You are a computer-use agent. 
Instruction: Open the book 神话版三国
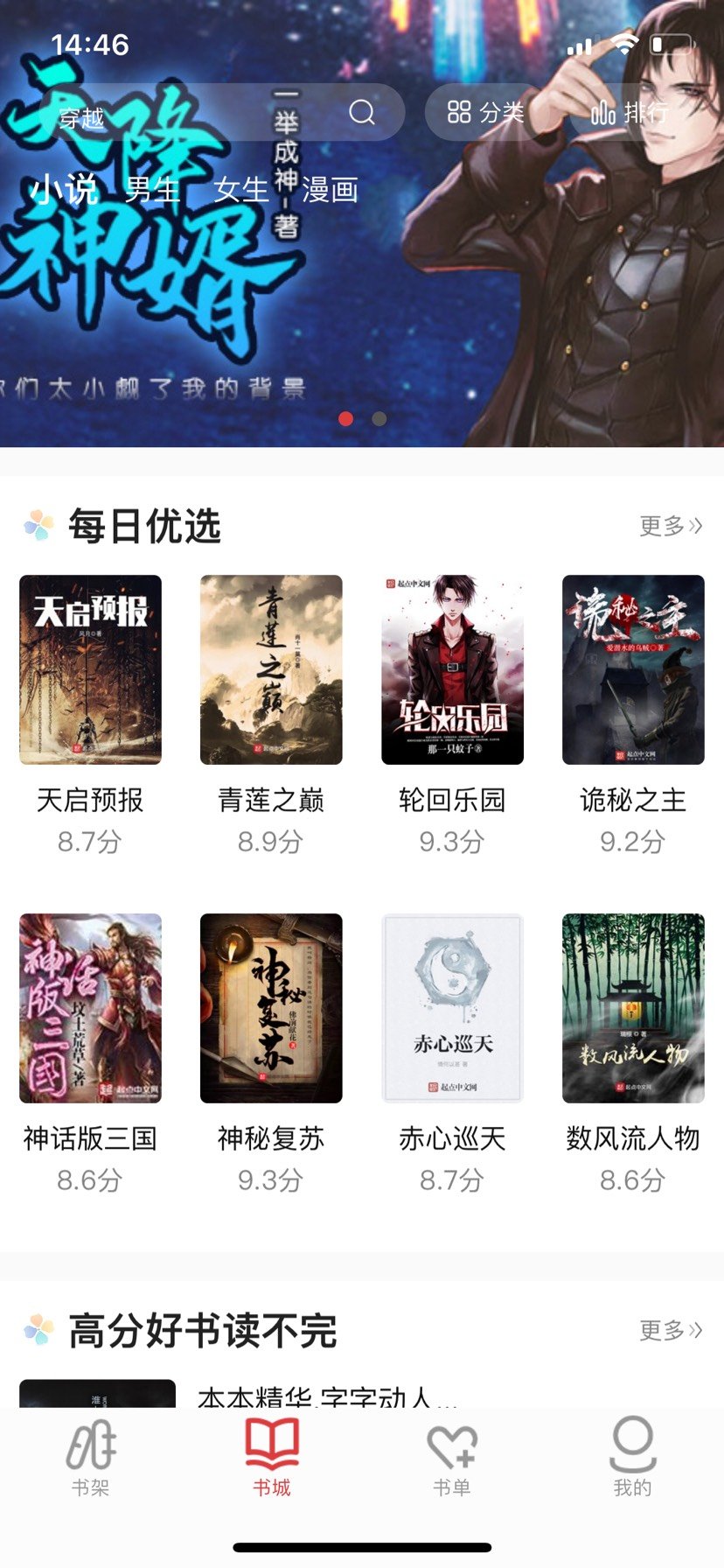point(90,1008)
